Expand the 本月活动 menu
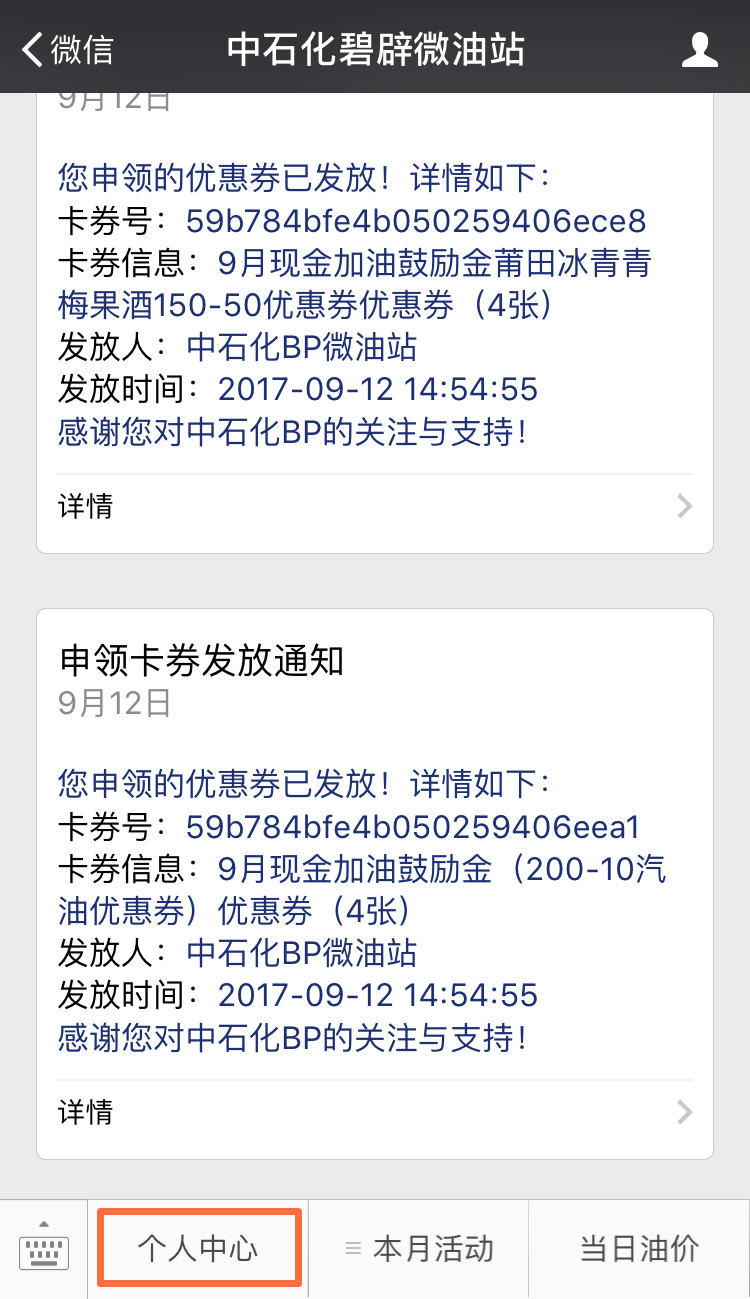Screen dimensions: 750x1299 [418, 1249]
